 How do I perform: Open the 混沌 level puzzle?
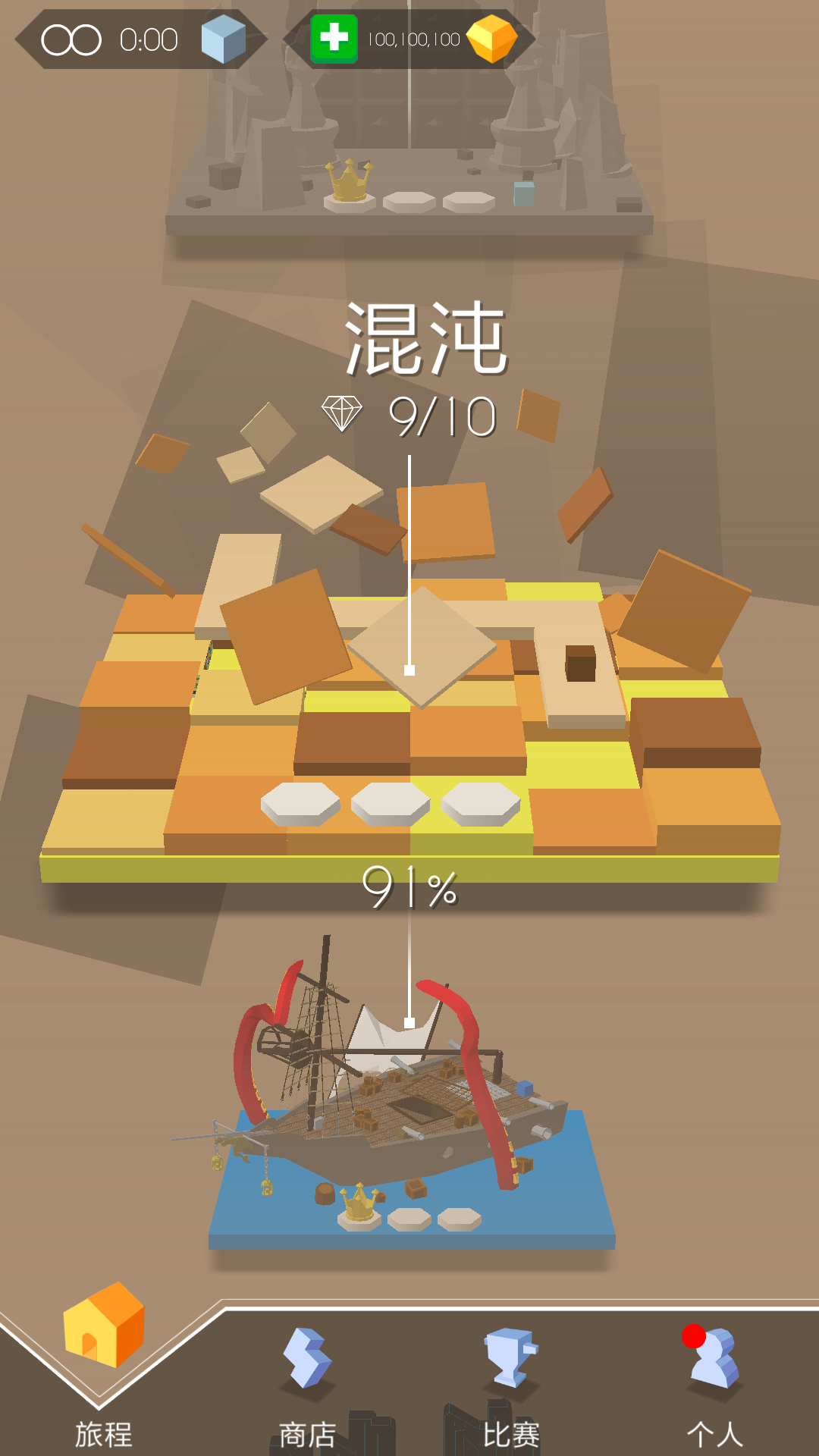409,705
